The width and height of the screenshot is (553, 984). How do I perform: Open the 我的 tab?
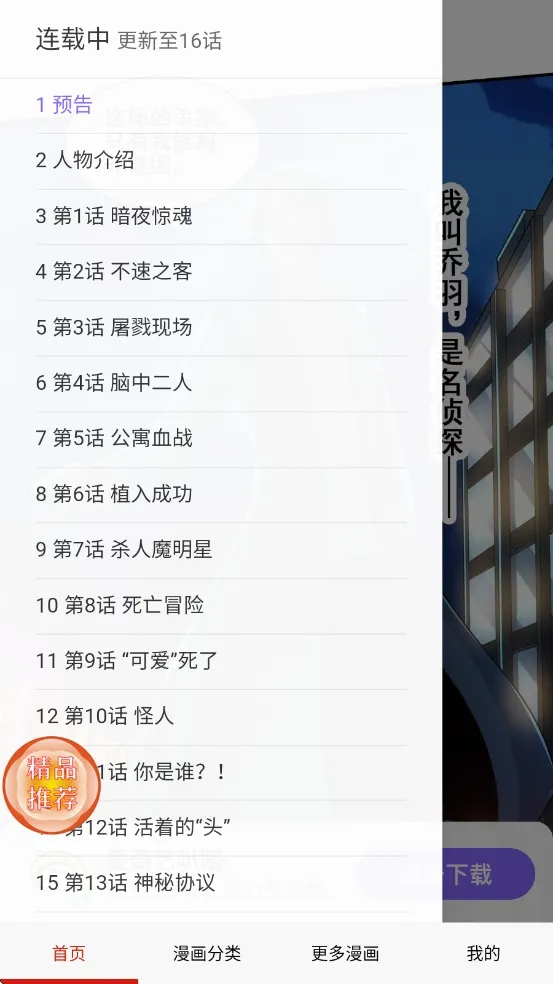click(483, 953)
